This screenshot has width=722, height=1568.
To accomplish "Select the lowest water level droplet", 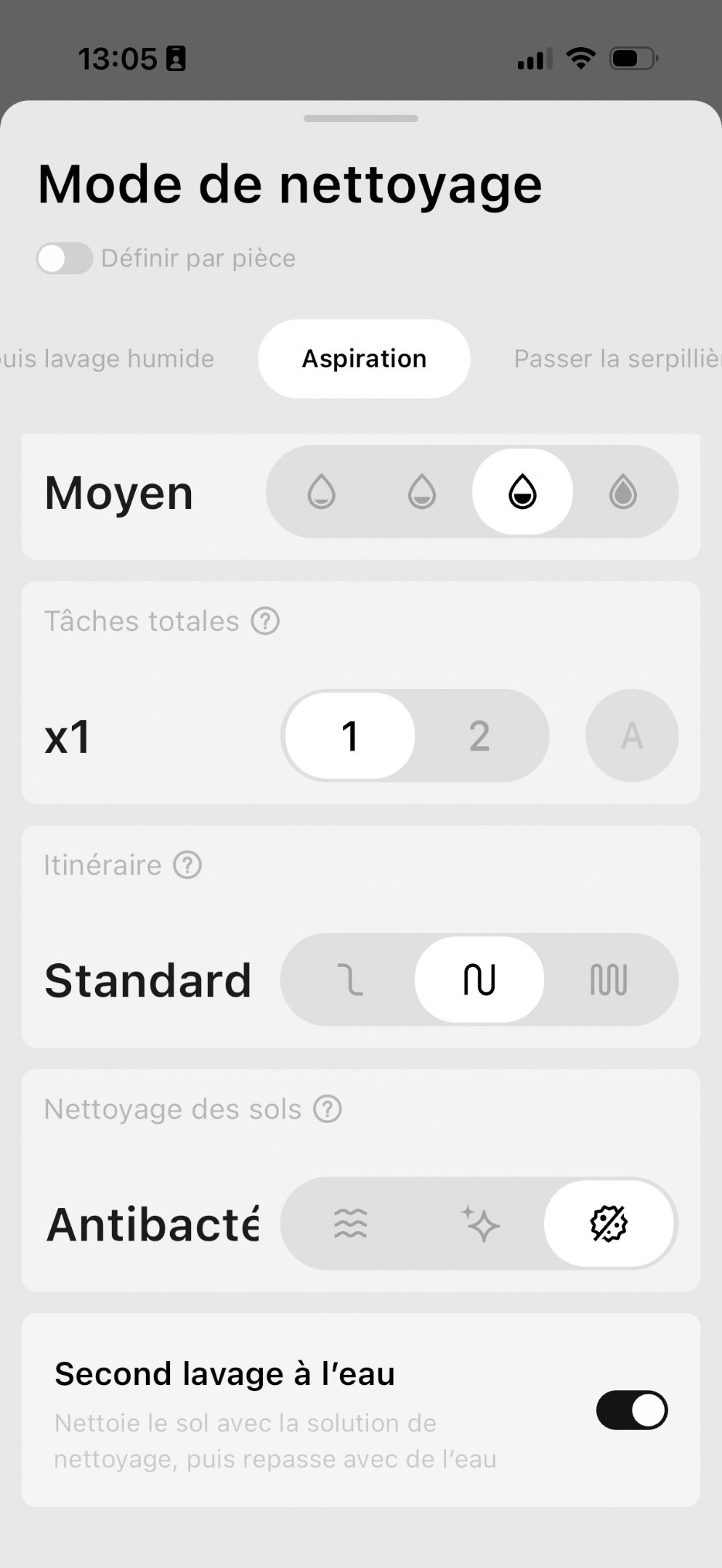I will (x=321, y=491).
